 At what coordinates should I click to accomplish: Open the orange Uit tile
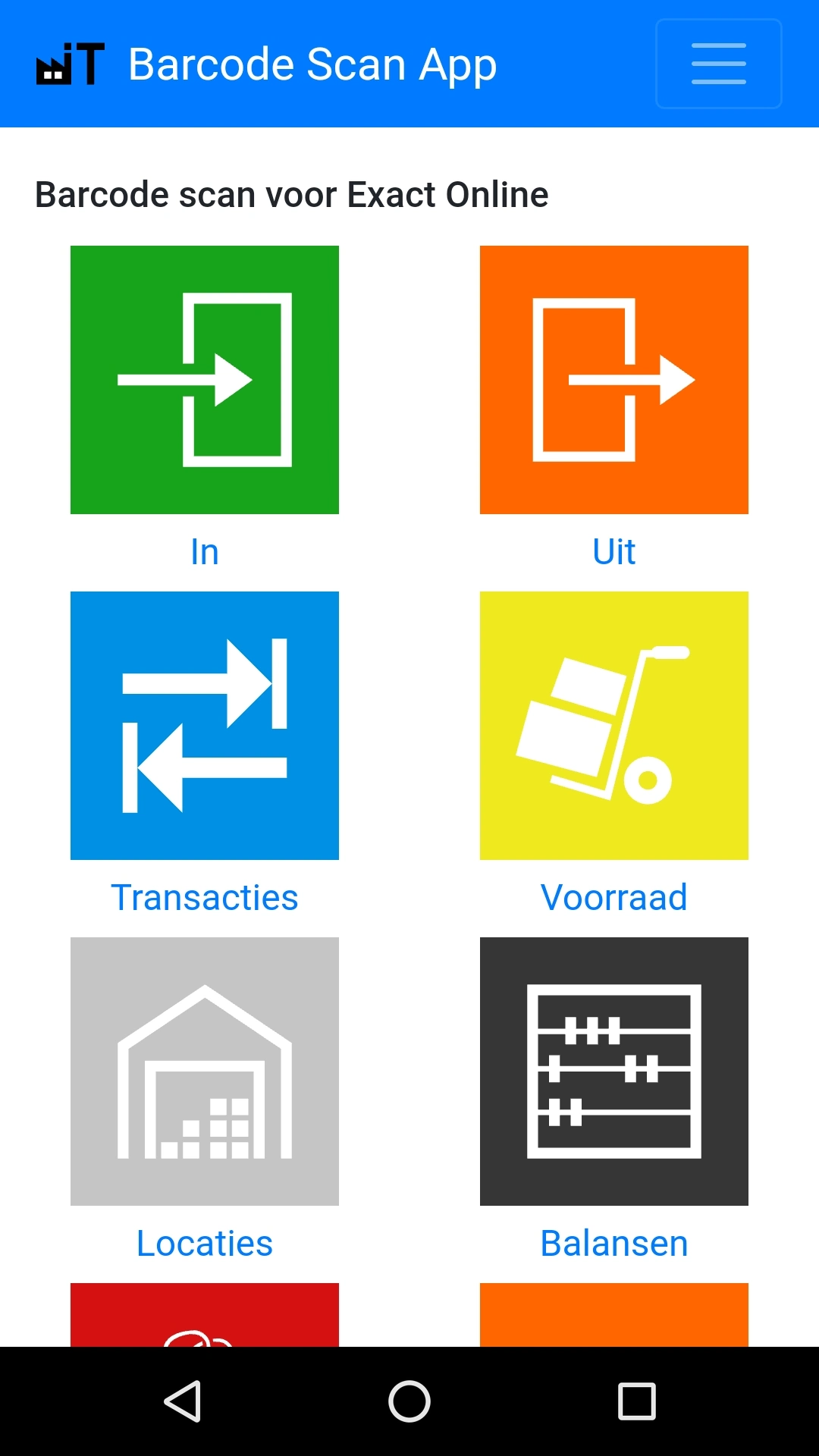click(613, 380)
